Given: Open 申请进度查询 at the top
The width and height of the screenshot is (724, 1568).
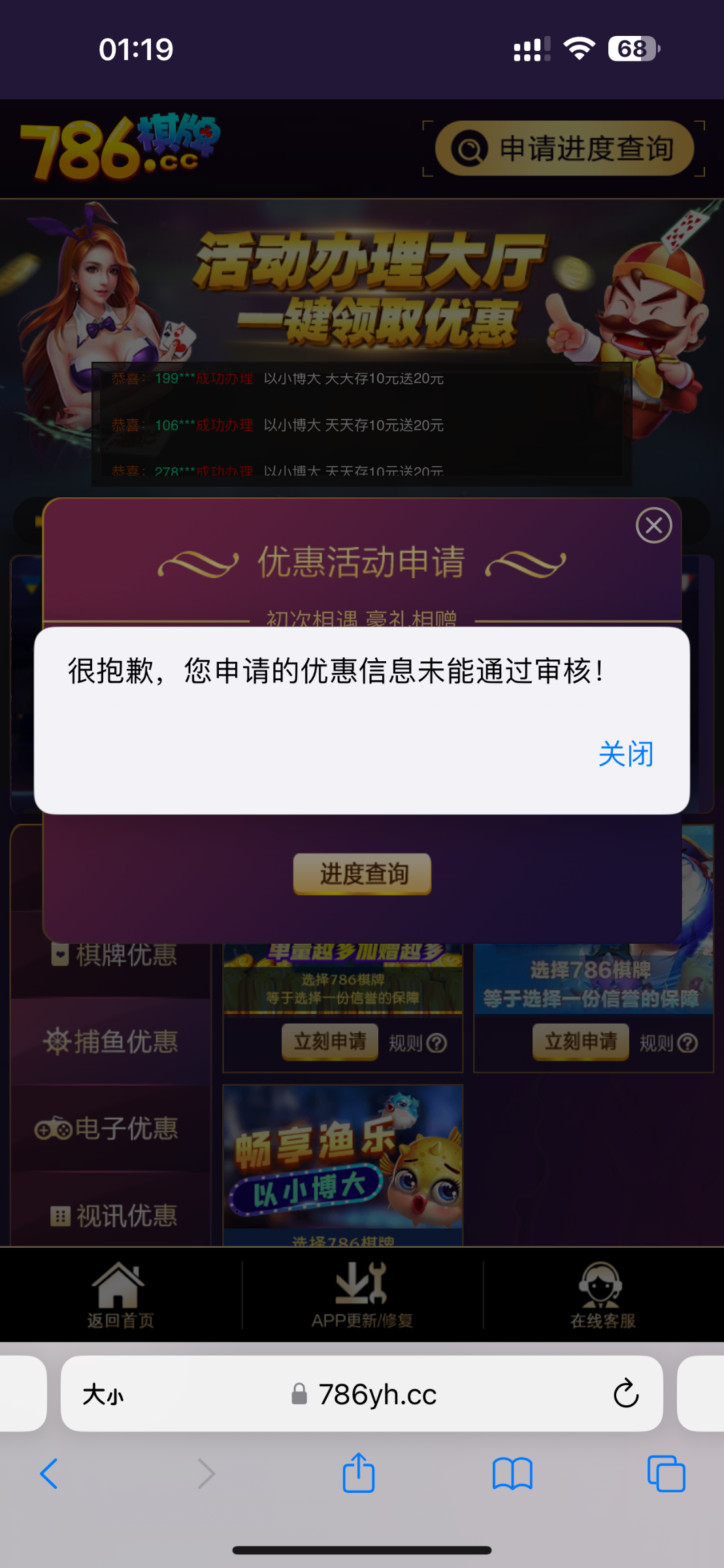Looking at the screenshot, I should point(564,149).
